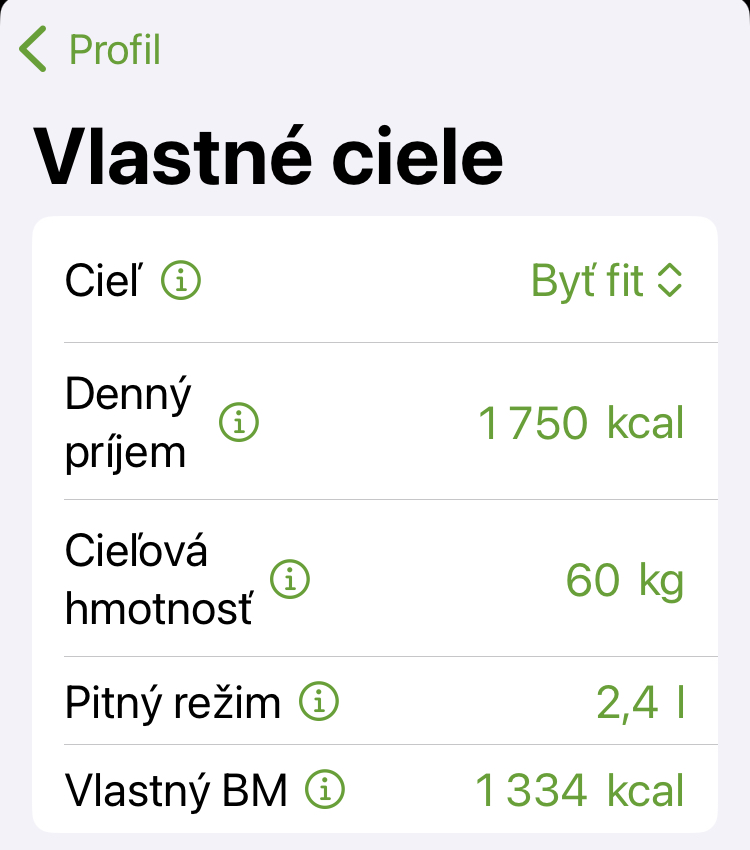This screenshot has width=750, height=850.
Task: Edit the 1 750 kcal daily intake
Action: tap(581, 423)
